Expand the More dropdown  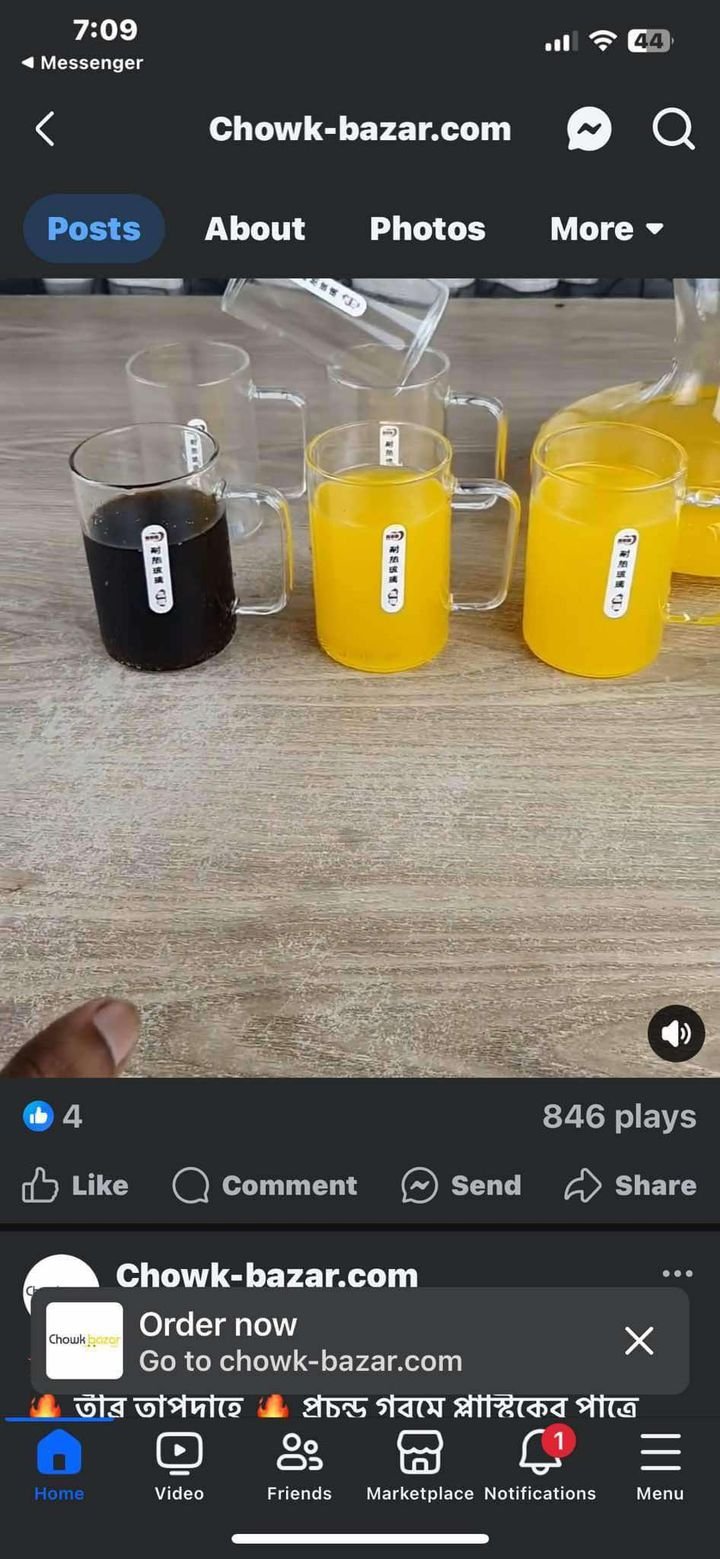(606, 229)
